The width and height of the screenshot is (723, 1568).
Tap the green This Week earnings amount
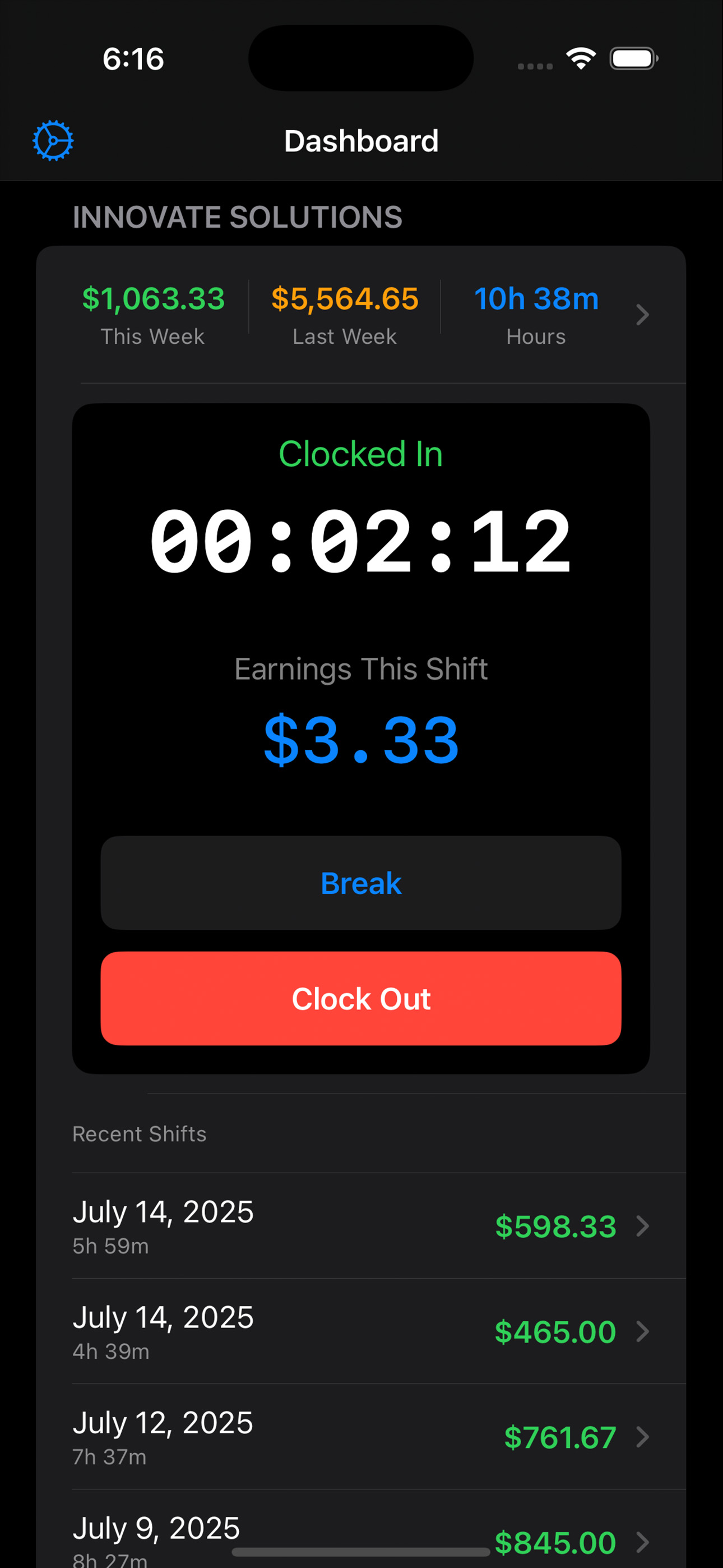153,298
